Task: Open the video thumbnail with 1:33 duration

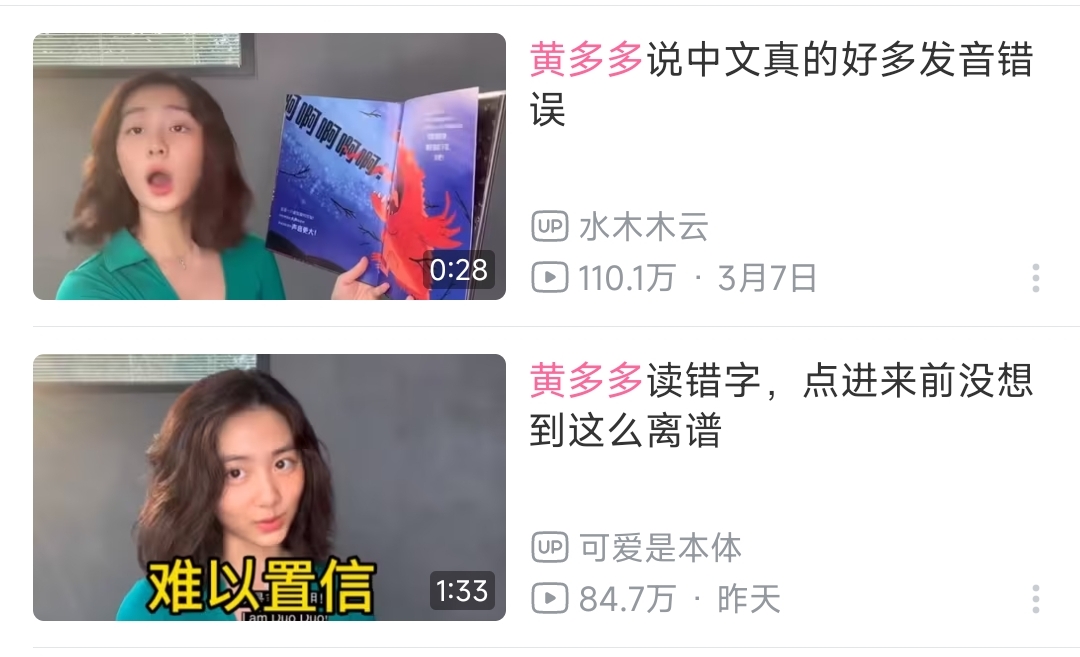Action: pos(269,487)
